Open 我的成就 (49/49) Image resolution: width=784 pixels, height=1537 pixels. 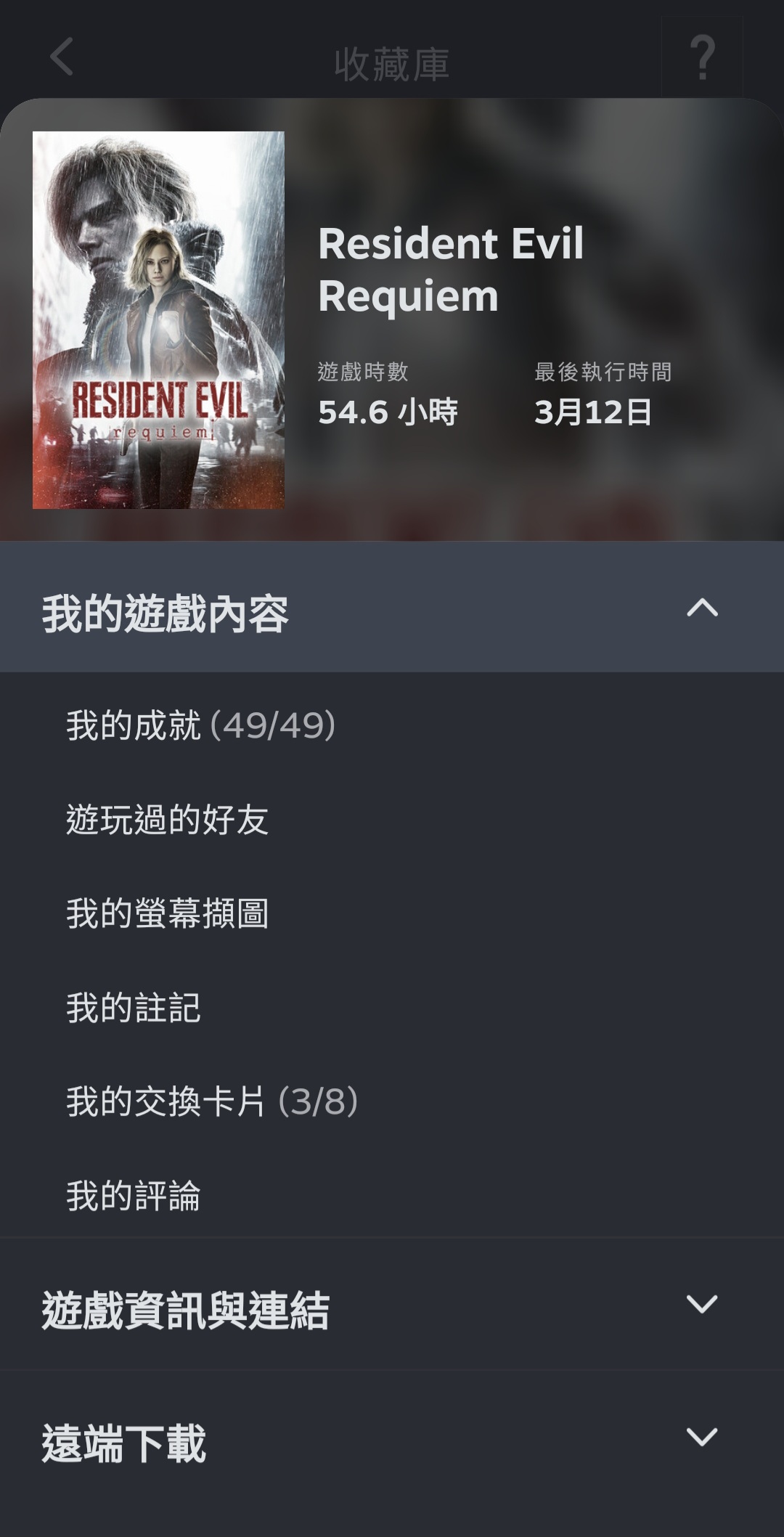pos(201,725)
